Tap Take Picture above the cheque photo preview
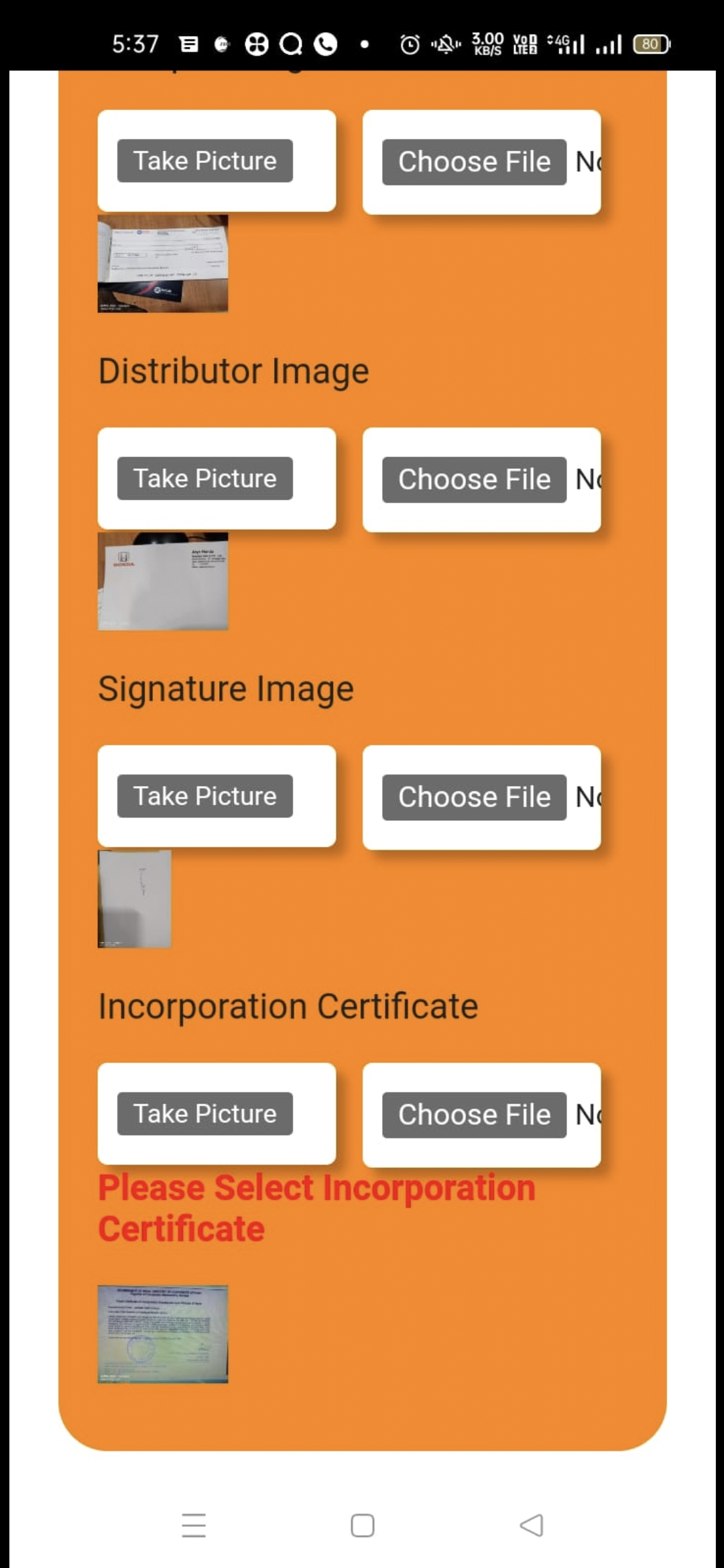 click(204, 161)
